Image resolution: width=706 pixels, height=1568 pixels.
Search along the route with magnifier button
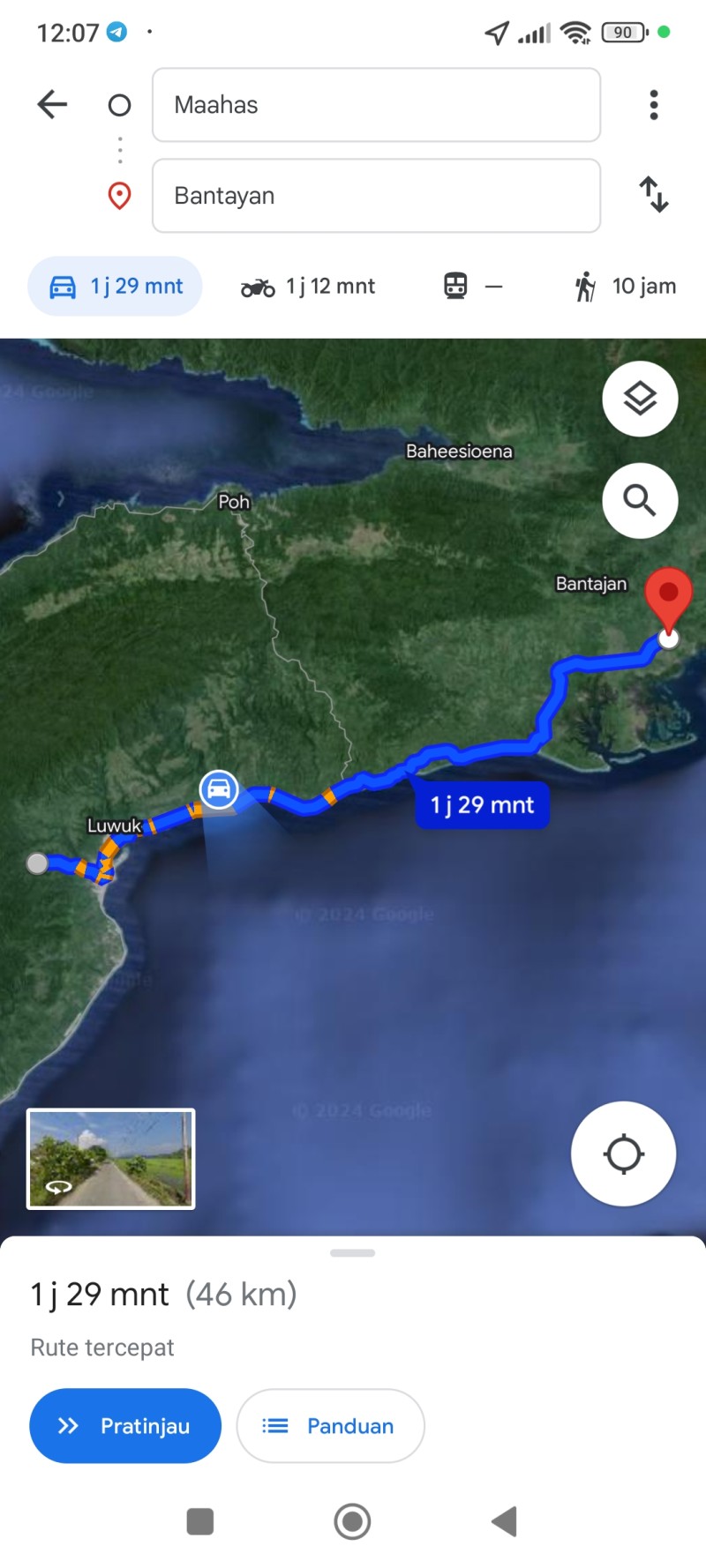(641, 501)
